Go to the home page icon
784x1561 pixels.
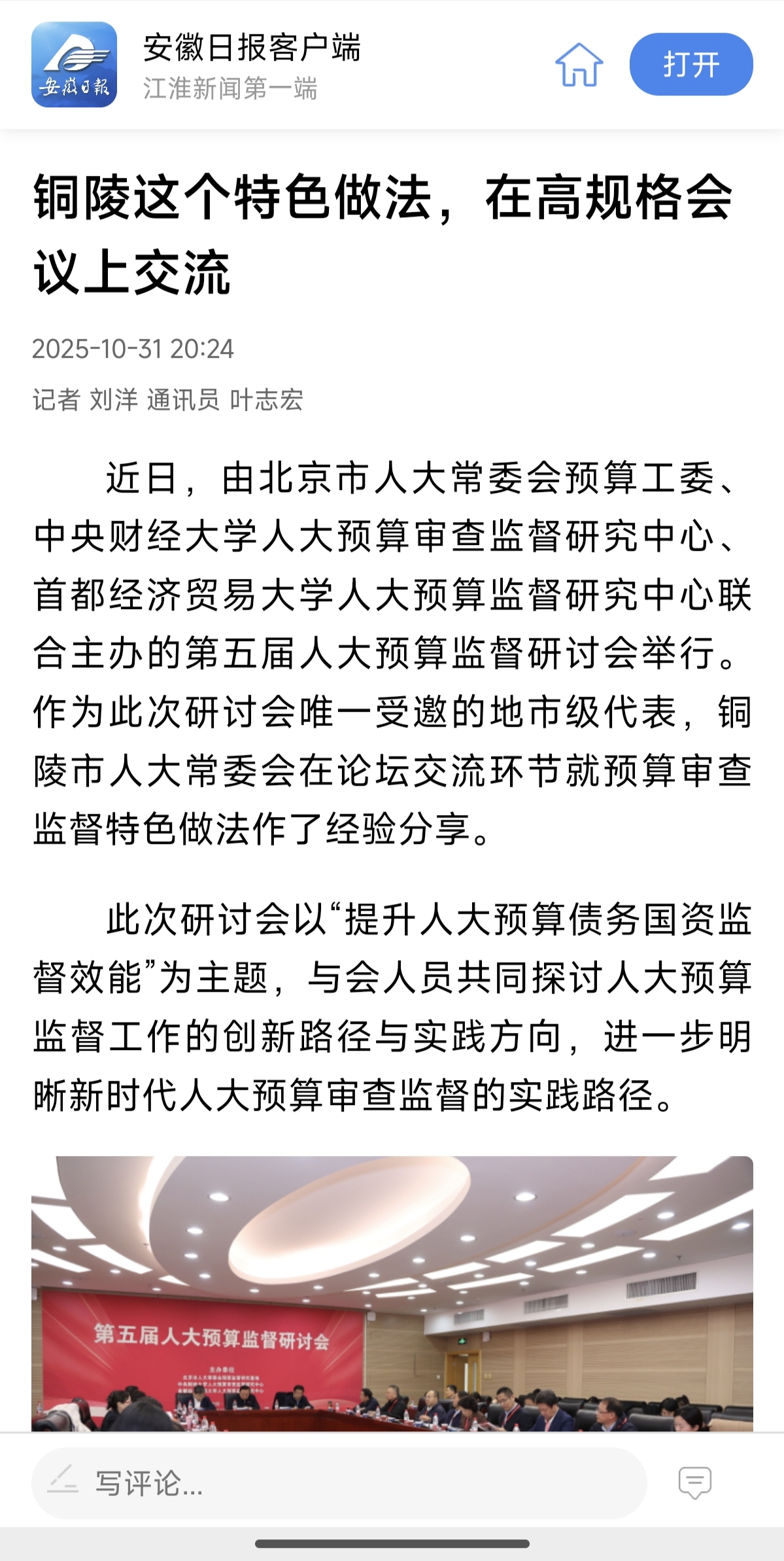(579, 65)
